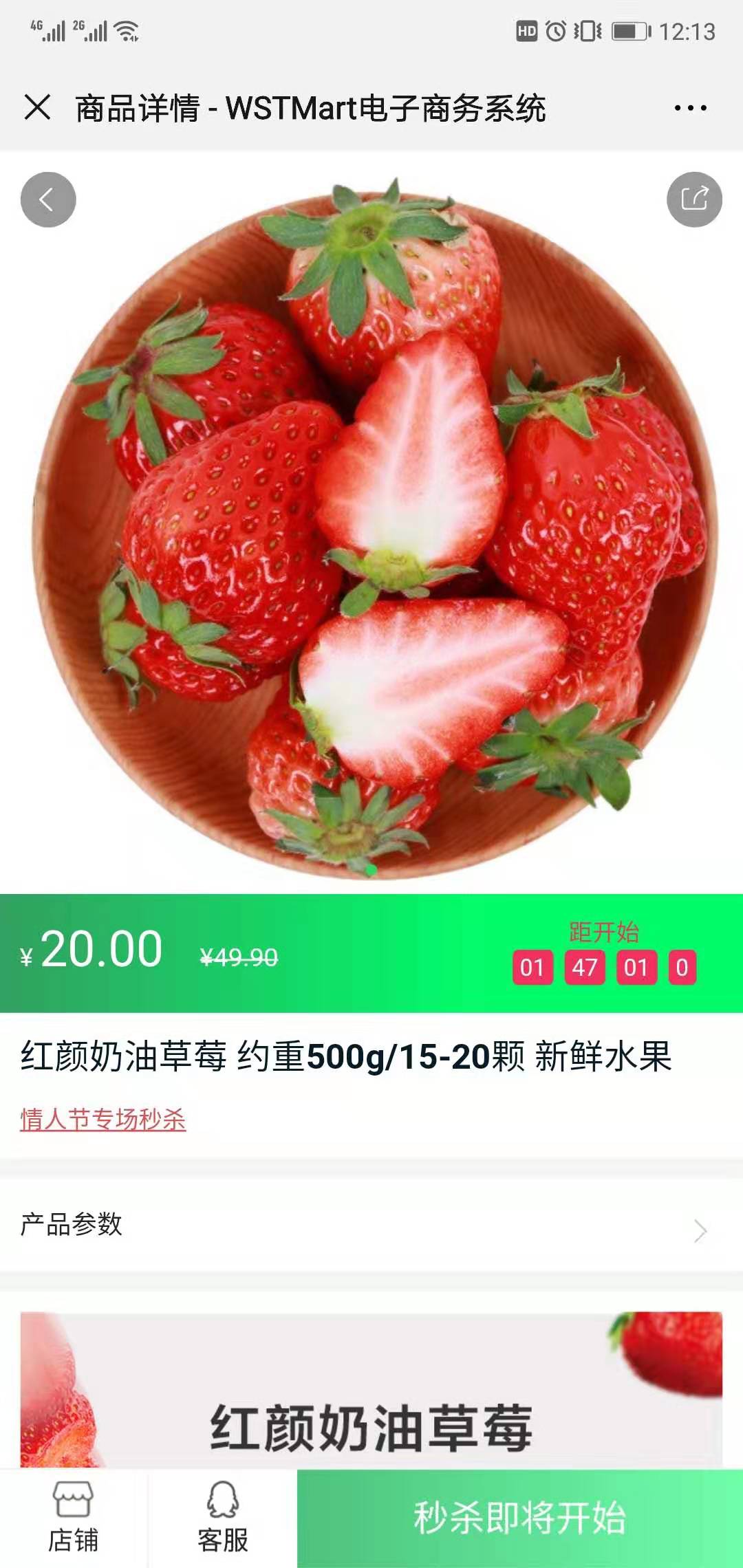Share this strawberry product
The width and height of the screenshot is (743, 1568).
tap(694, 199)
